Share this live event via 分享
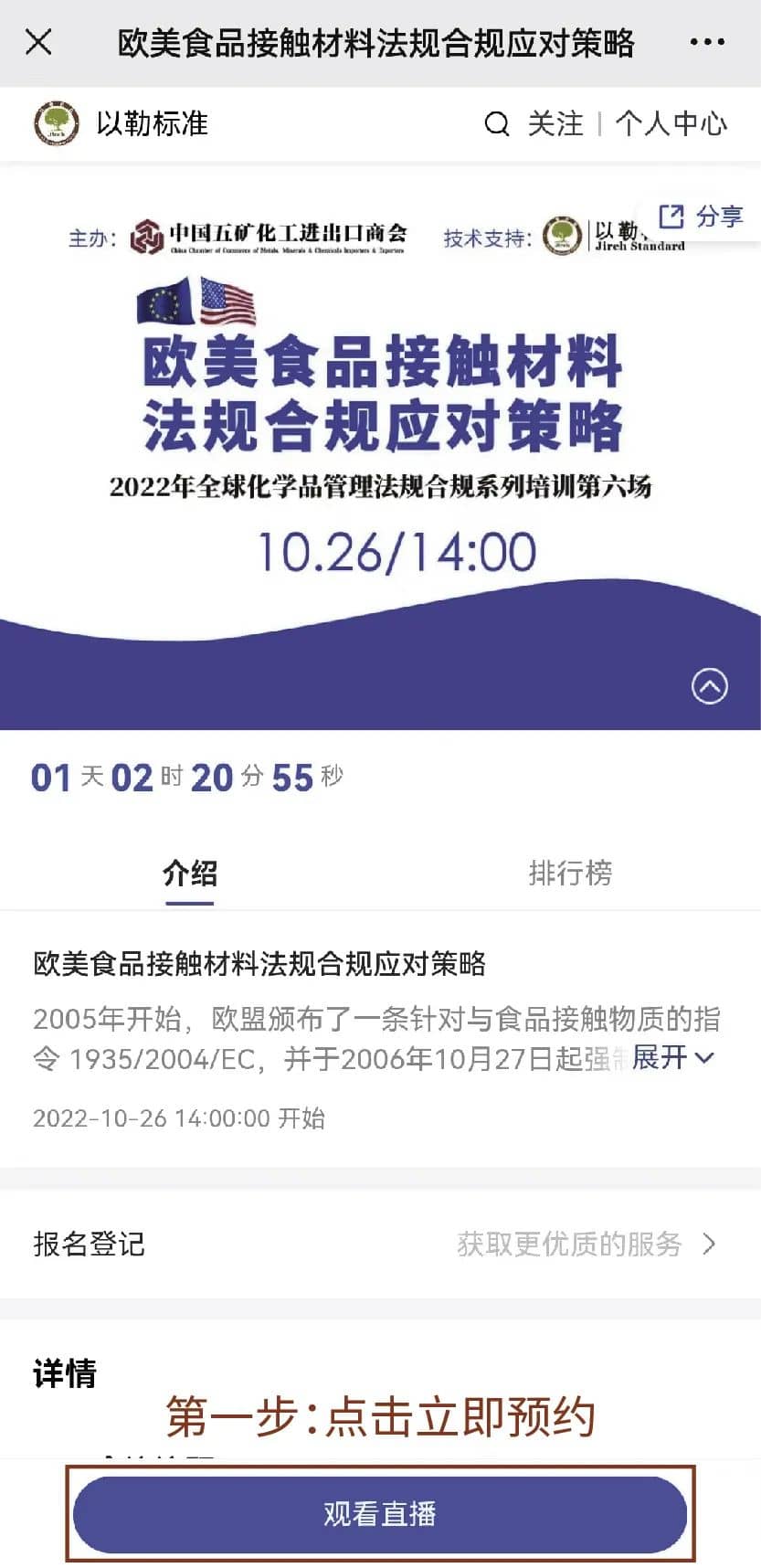Viewport: 761px width, 1568px height. 702,217
